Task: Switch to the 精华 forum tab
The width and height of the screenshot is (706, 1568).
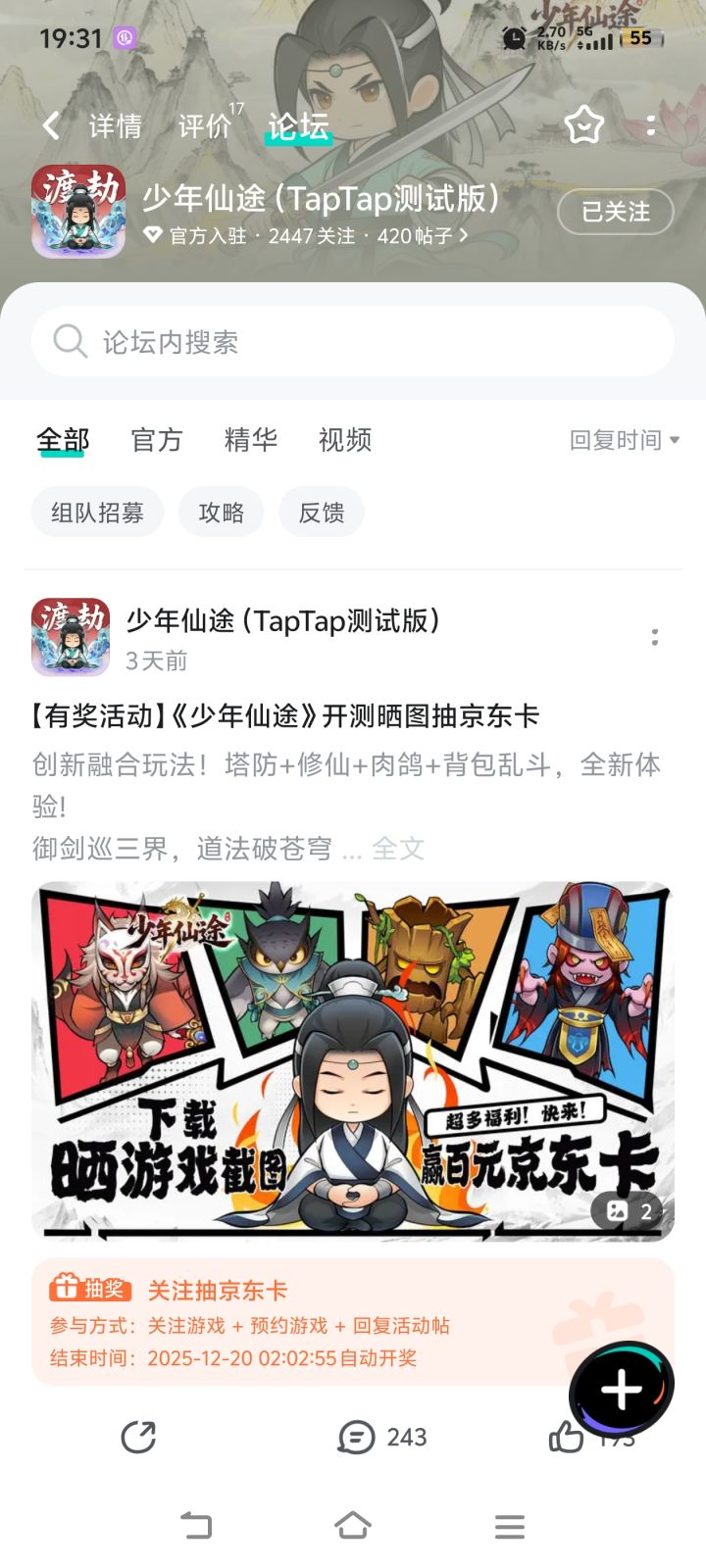Action: pos(251,439)
